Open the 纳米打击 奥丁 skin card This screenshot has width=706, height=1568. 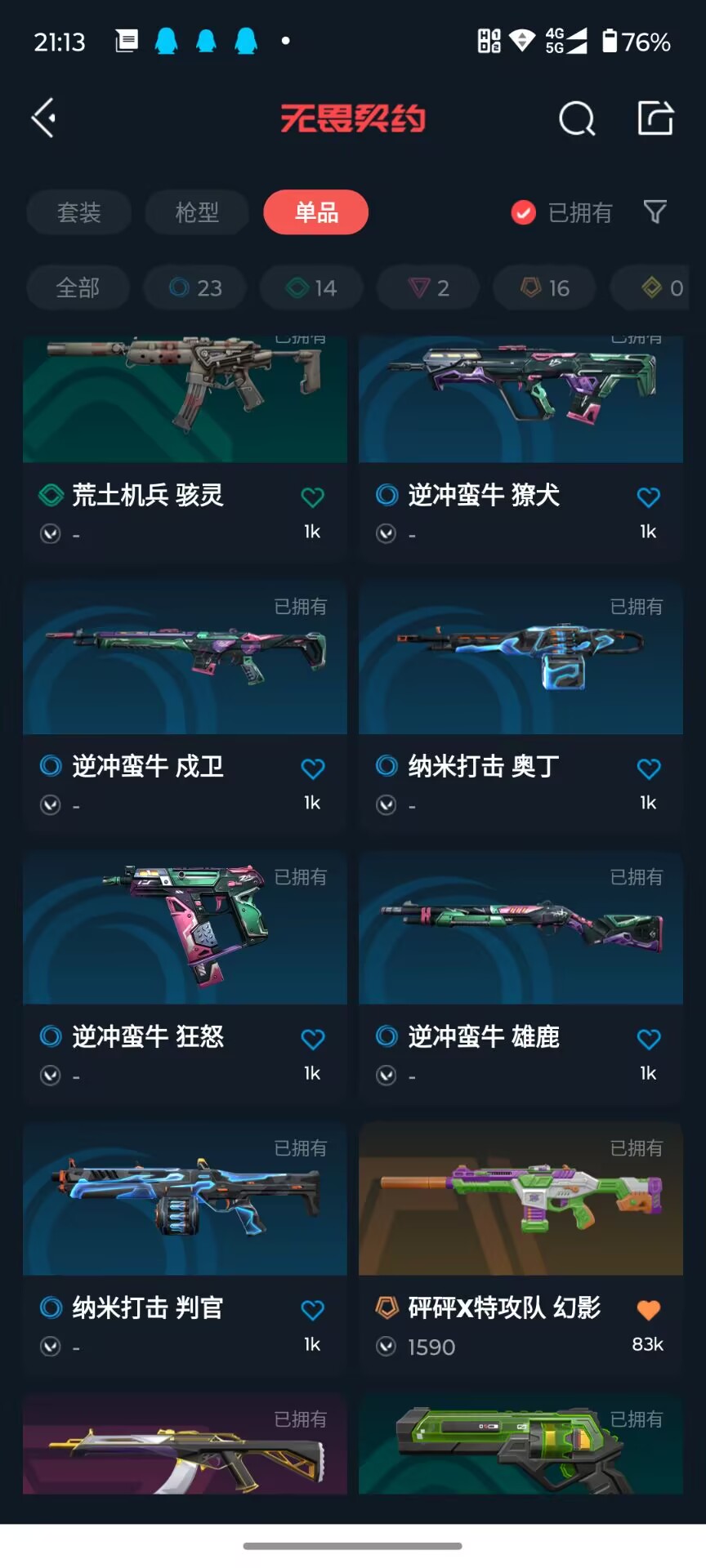521,706
